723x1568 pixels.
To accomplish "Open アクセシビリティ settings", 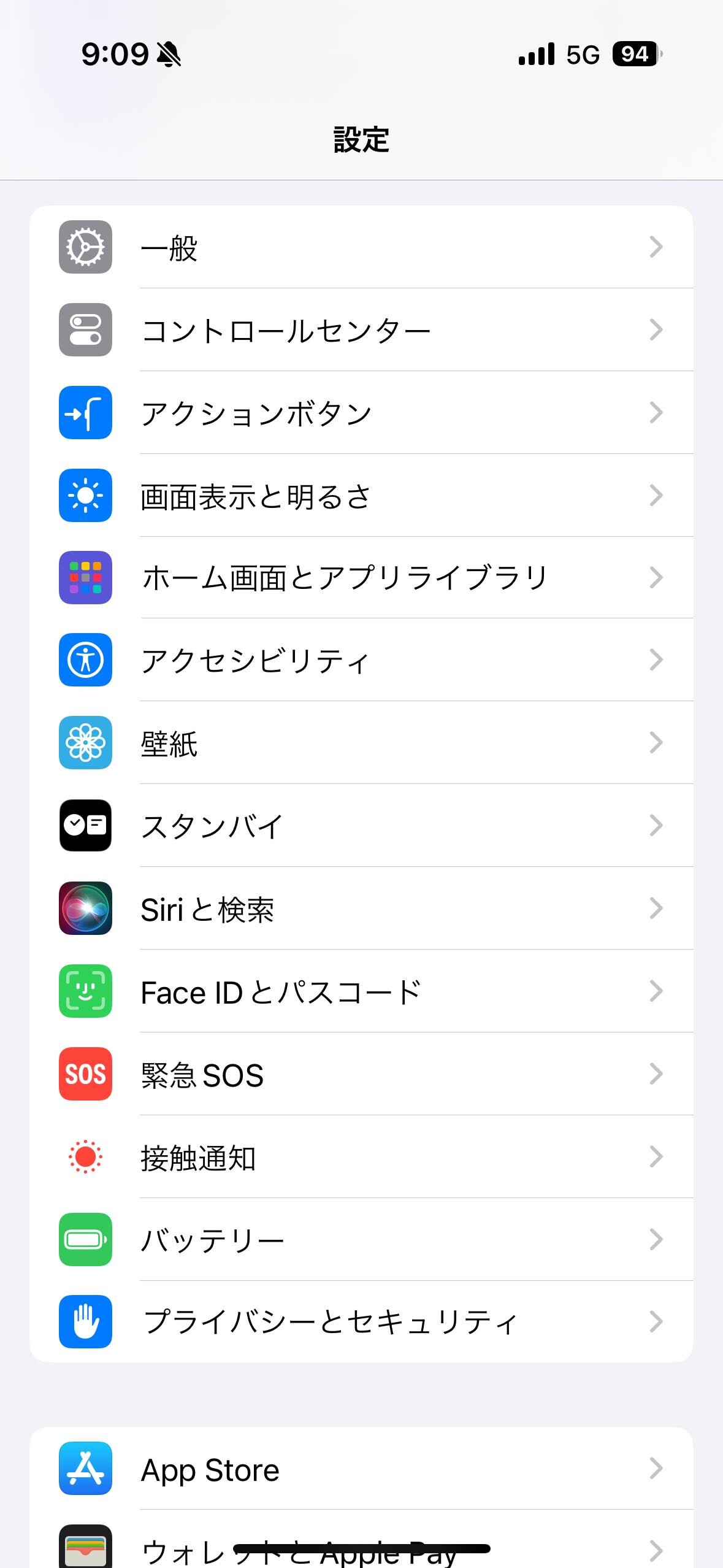I will (361, 660).
